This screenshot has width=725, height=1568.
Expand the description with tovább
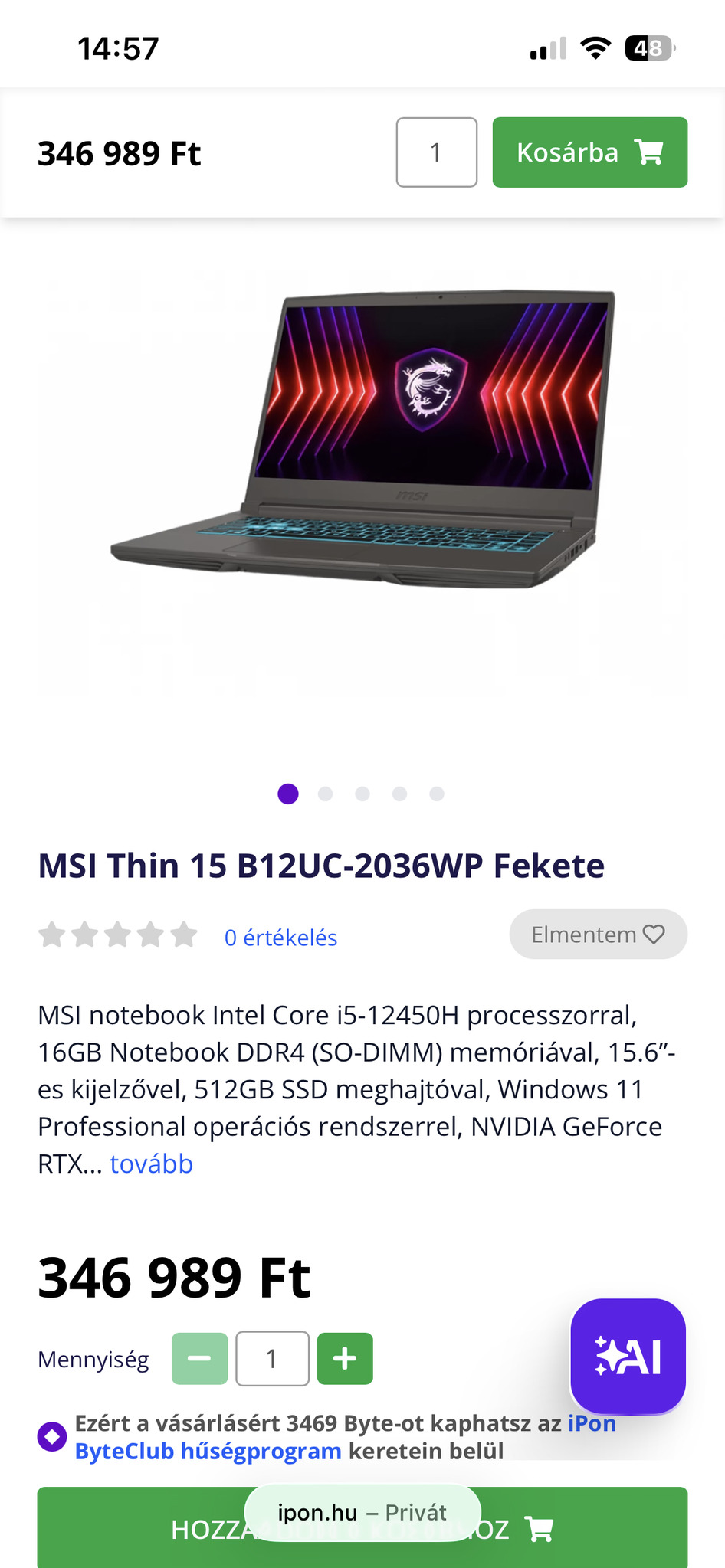tap(152, 1164)
